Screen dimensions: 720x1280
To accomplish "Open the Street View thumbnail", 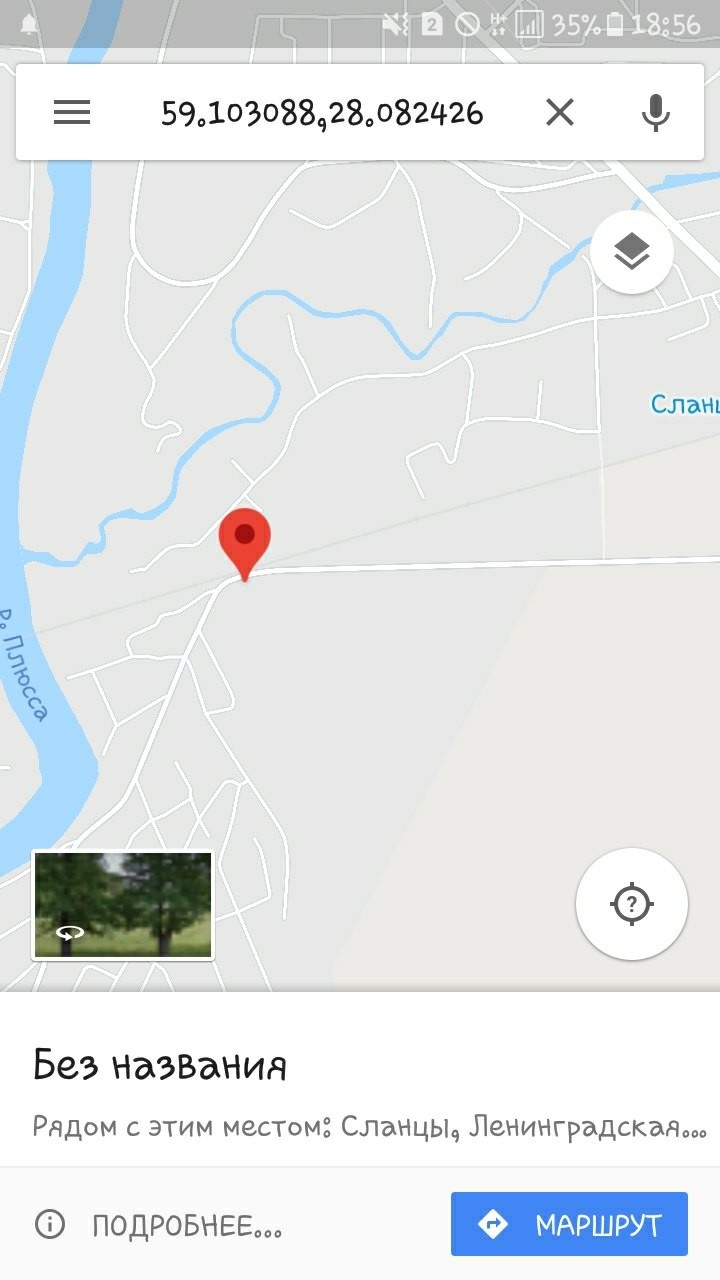I will tap(123, 905).
